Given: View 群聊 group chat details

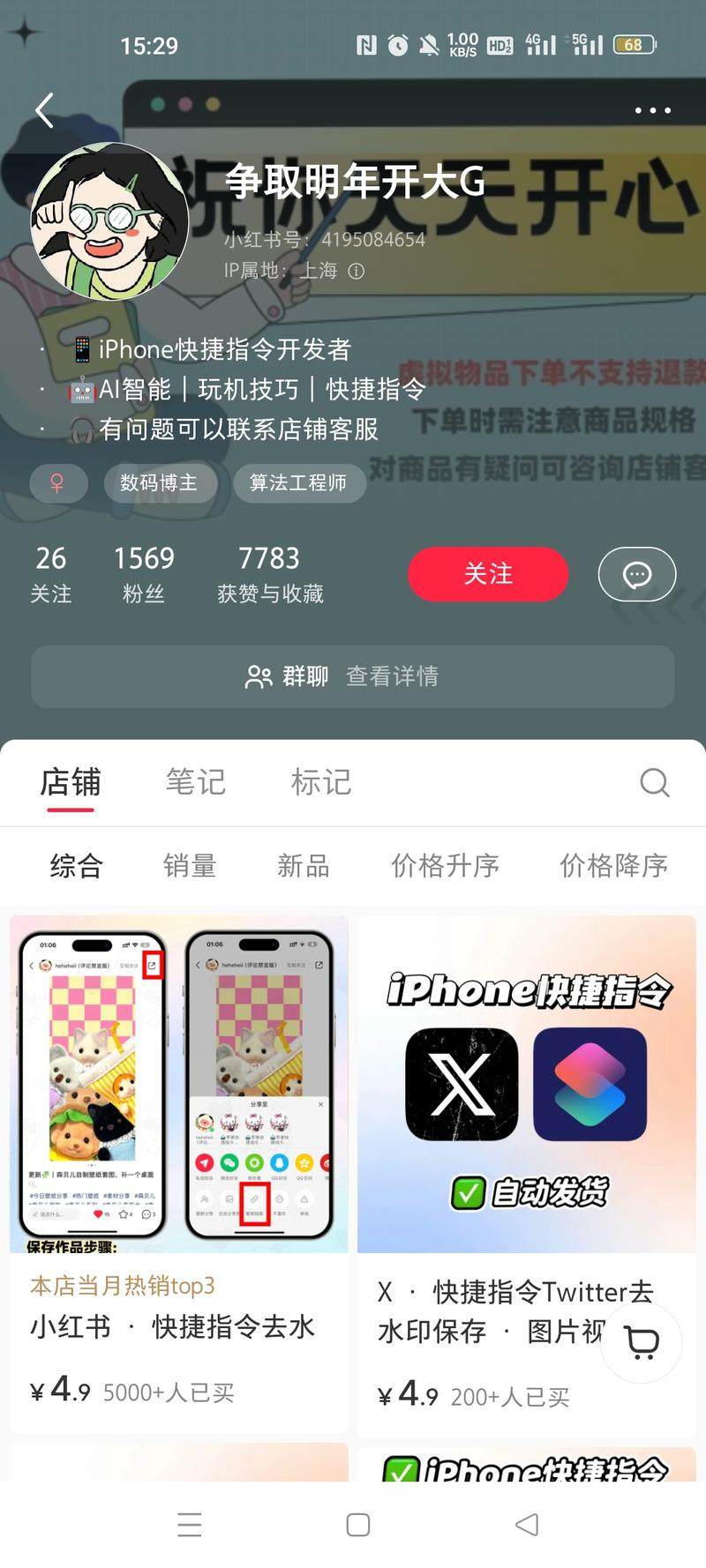Looking at the screenshot, I should click(353, 676).
